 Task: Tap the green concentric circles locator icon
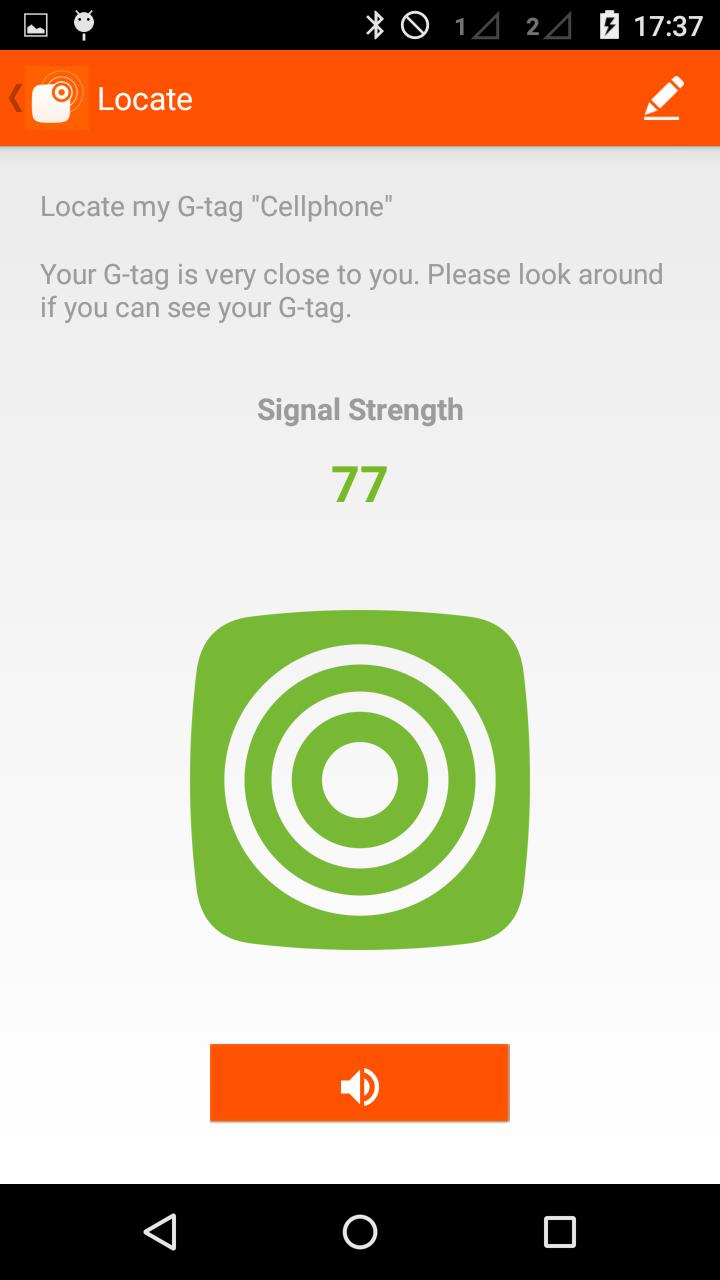pyautogui.click(x=360, y=781)
